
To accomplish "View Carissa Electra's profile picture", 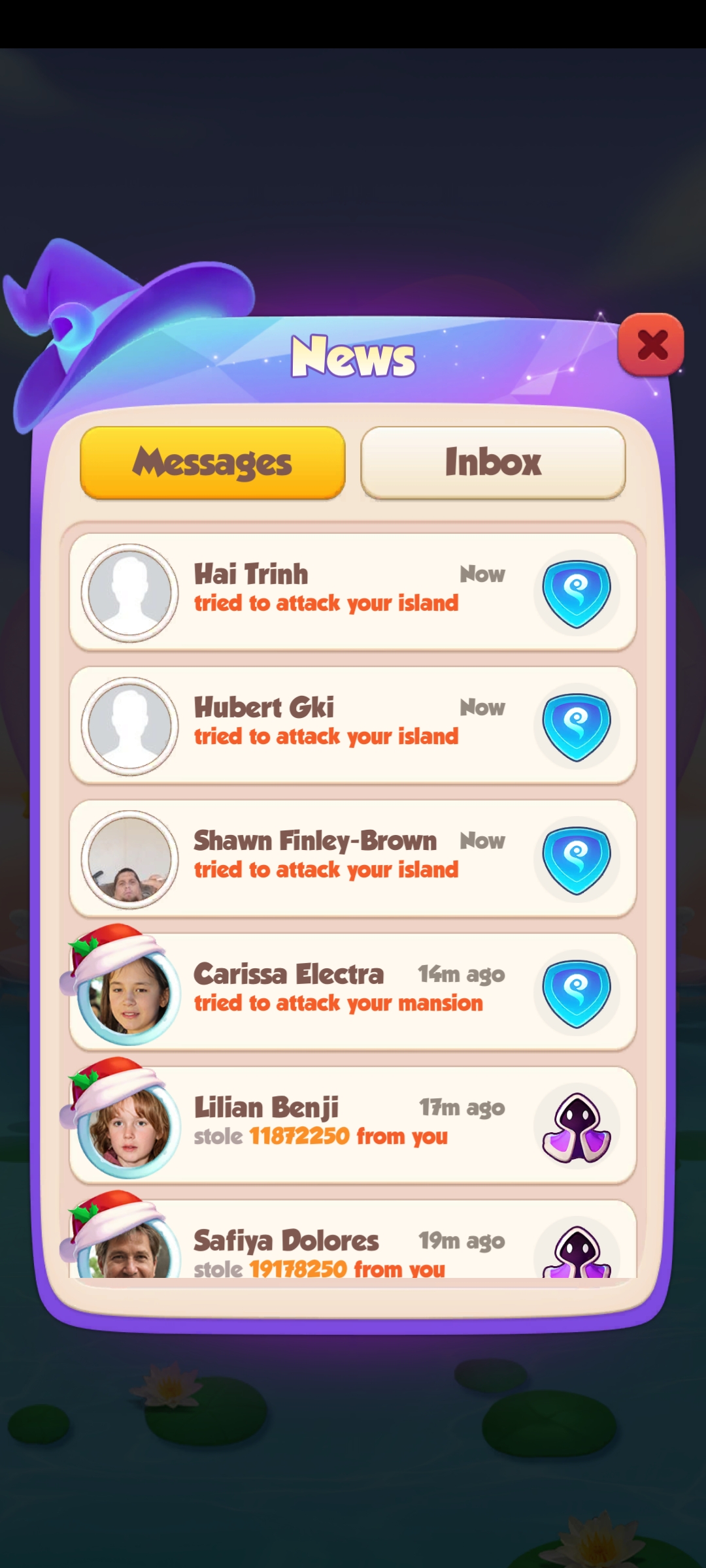I will (129, 994).
